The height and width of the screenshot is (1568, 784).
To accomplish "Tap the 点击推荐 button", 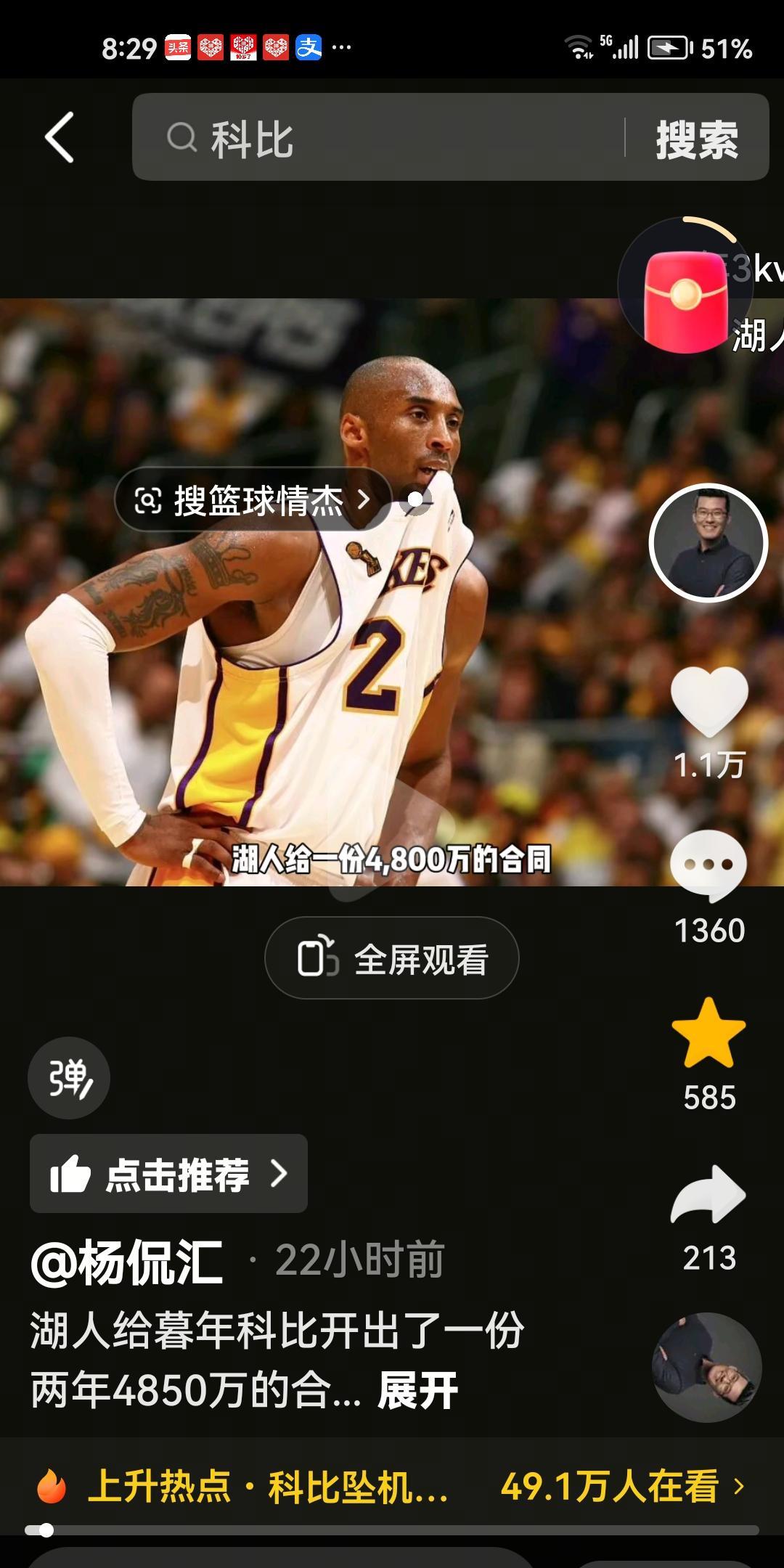I will (168, 1174).
